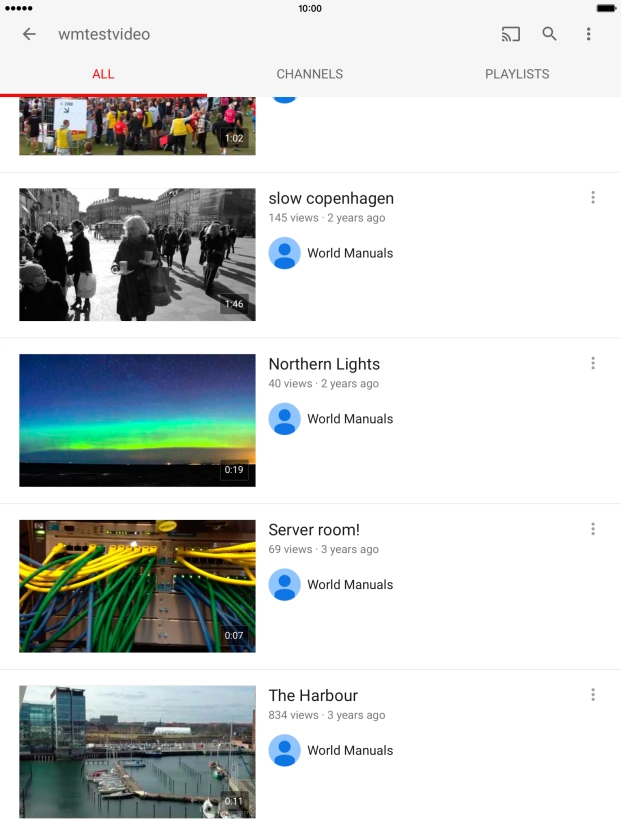Open the top bar overflow menu

pyautogui.click(x=588, y=34)
